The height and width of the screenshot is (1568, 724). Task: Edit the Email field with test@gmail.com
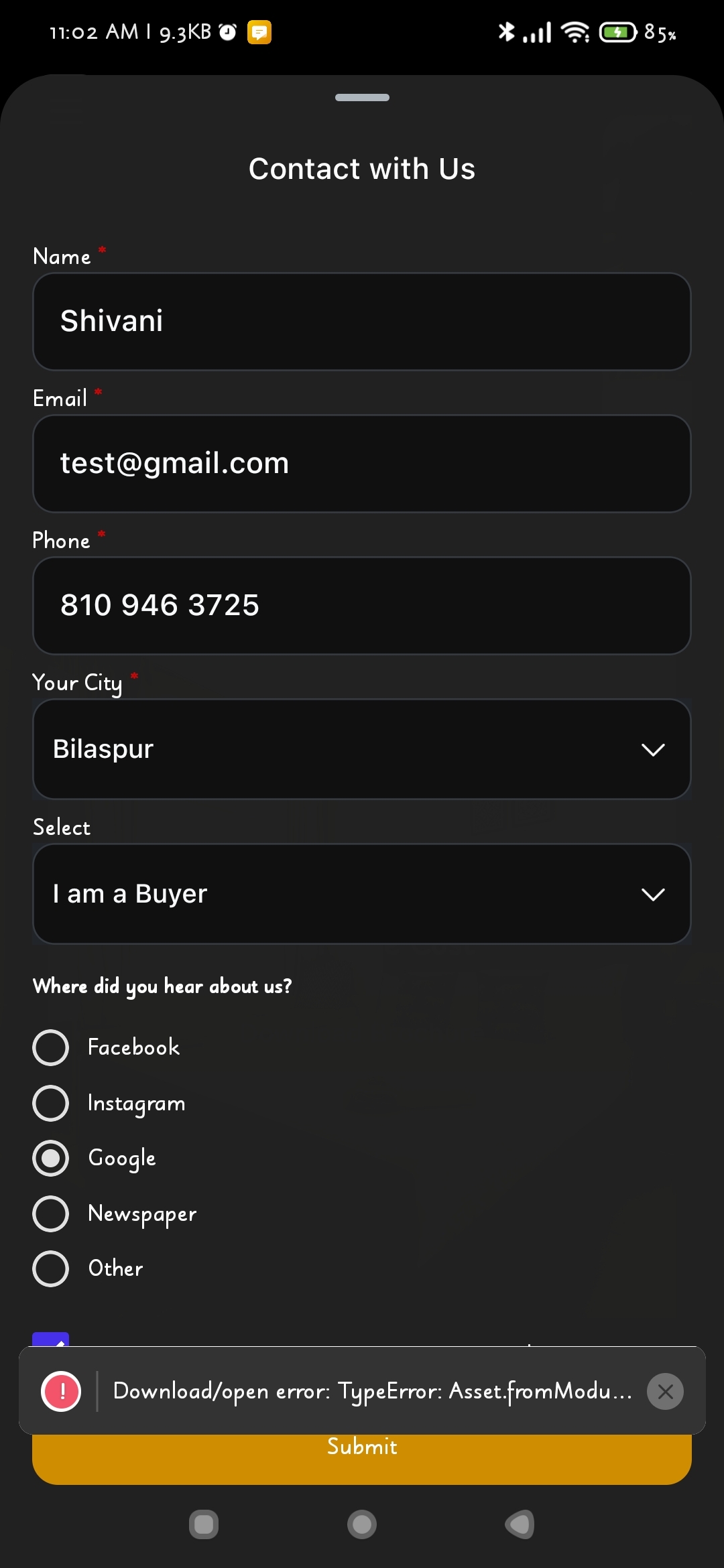point(362,463)
